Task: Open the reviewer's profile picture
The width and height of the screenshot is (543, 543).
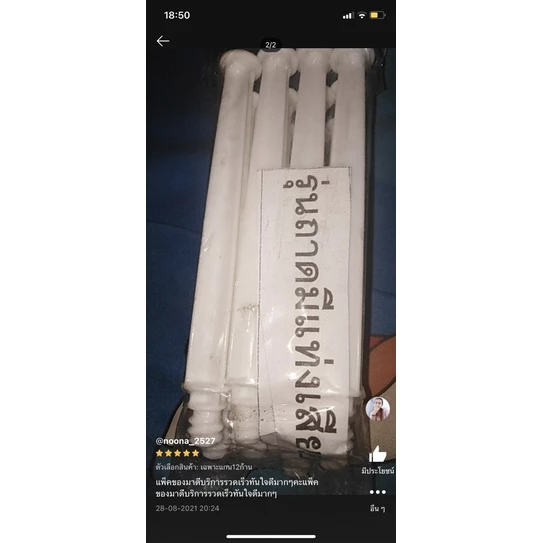Action: [x=378, y=409]
